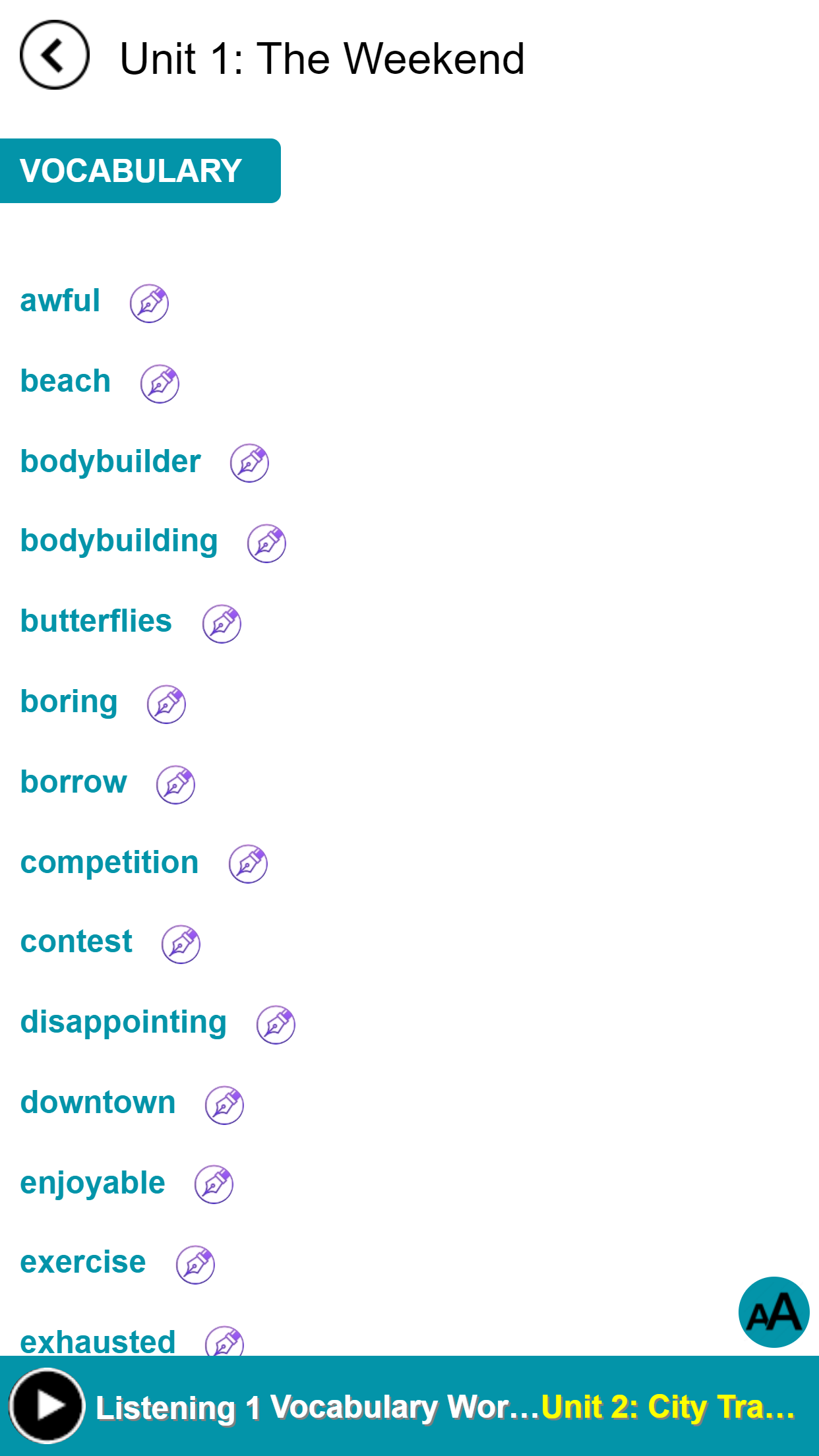The image size is (819, 1456).
Task: Open the word awful
Action: [60, 301]
